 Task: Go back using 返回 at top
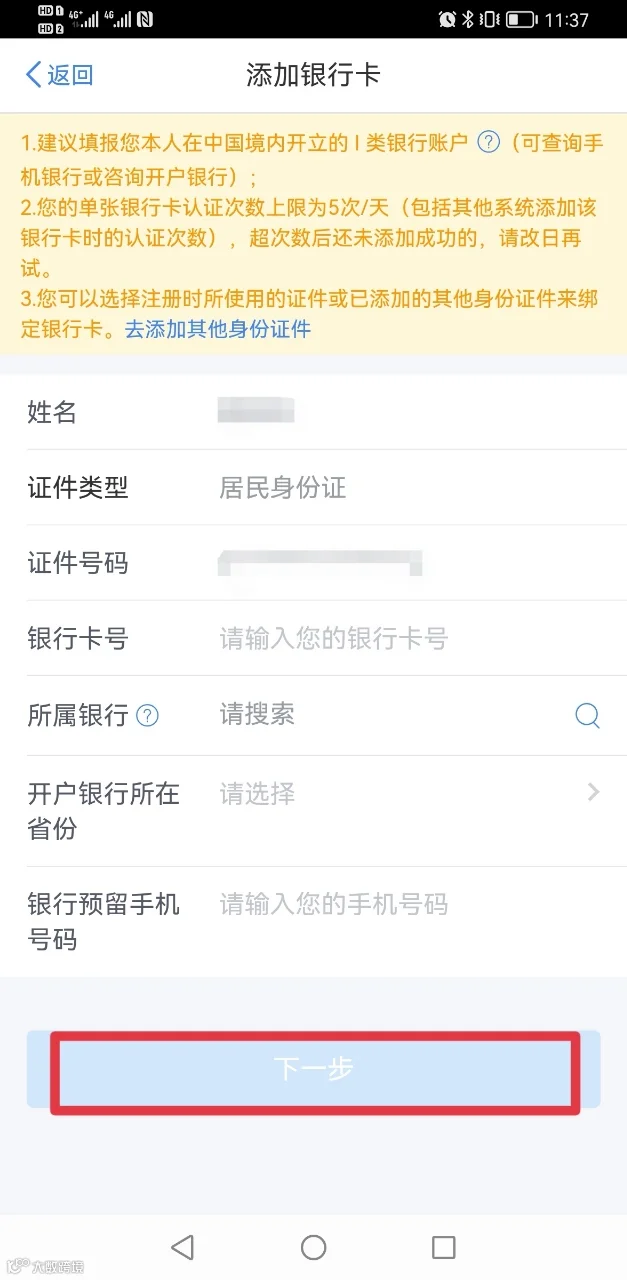59,75
